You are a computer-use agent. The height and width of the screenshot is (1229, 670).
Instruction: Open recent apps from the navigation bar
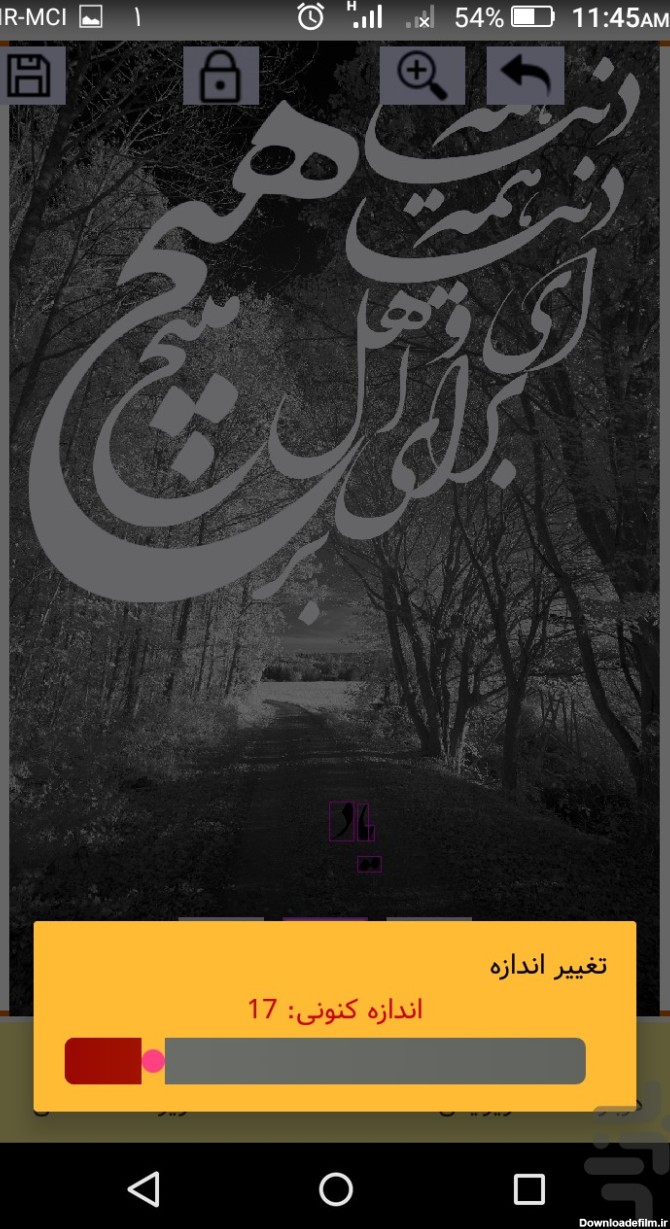pyautogui.click(x=528, y=1189)
